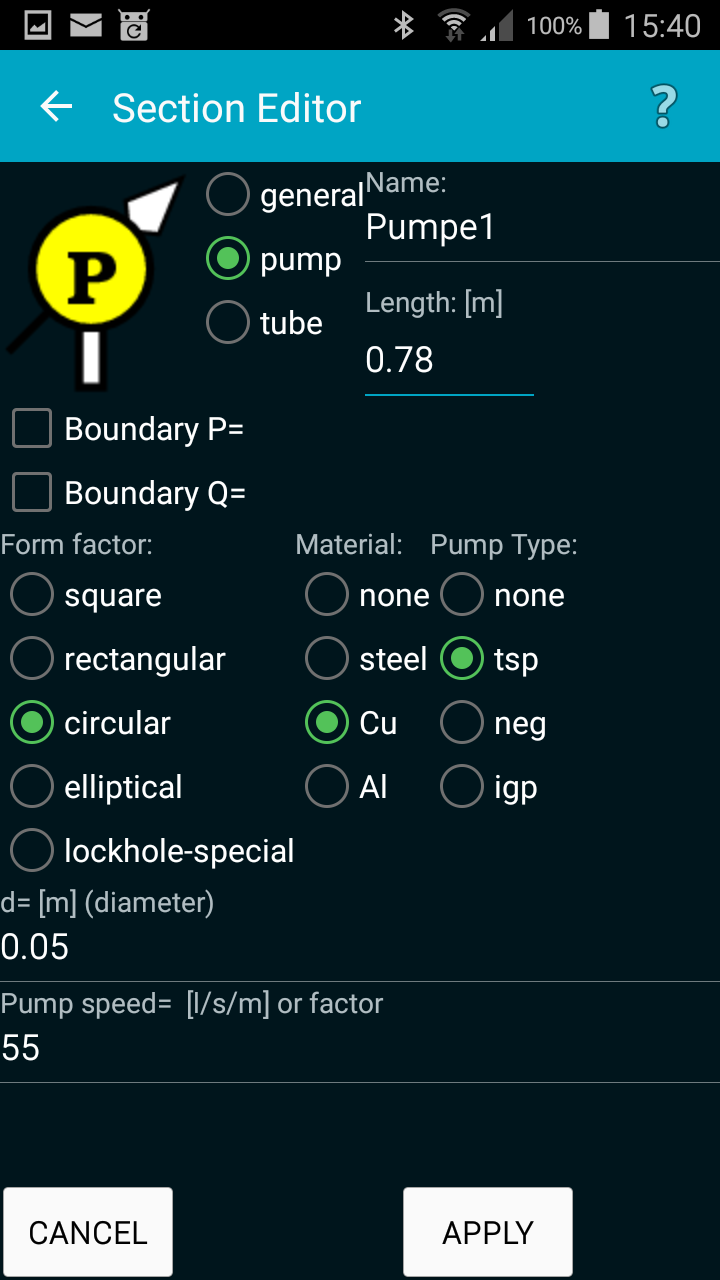Viewport: 720px width, 1280px height.
Task: Go back from Section Editor
Action: (x=57, y=107)
